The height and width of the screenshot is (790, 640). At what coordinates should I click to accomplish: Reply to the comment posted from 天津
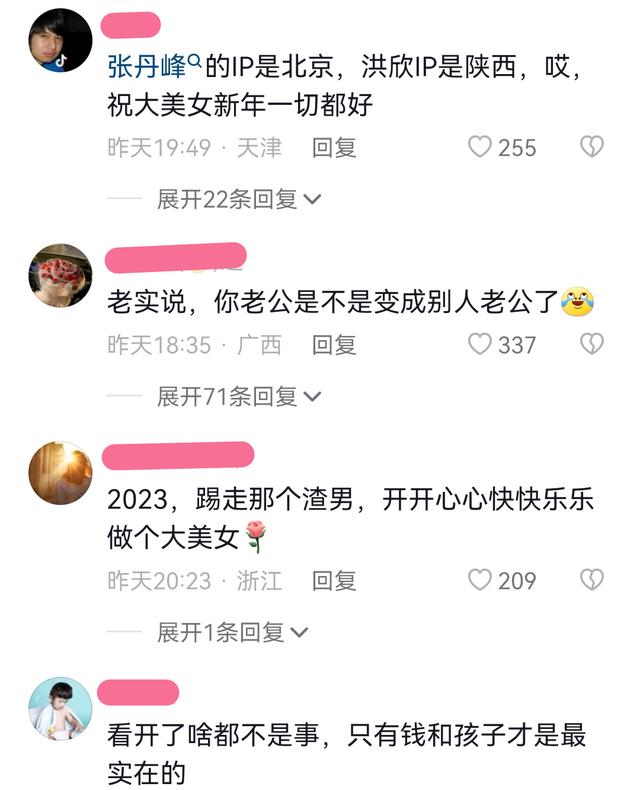tap(334, 148)
